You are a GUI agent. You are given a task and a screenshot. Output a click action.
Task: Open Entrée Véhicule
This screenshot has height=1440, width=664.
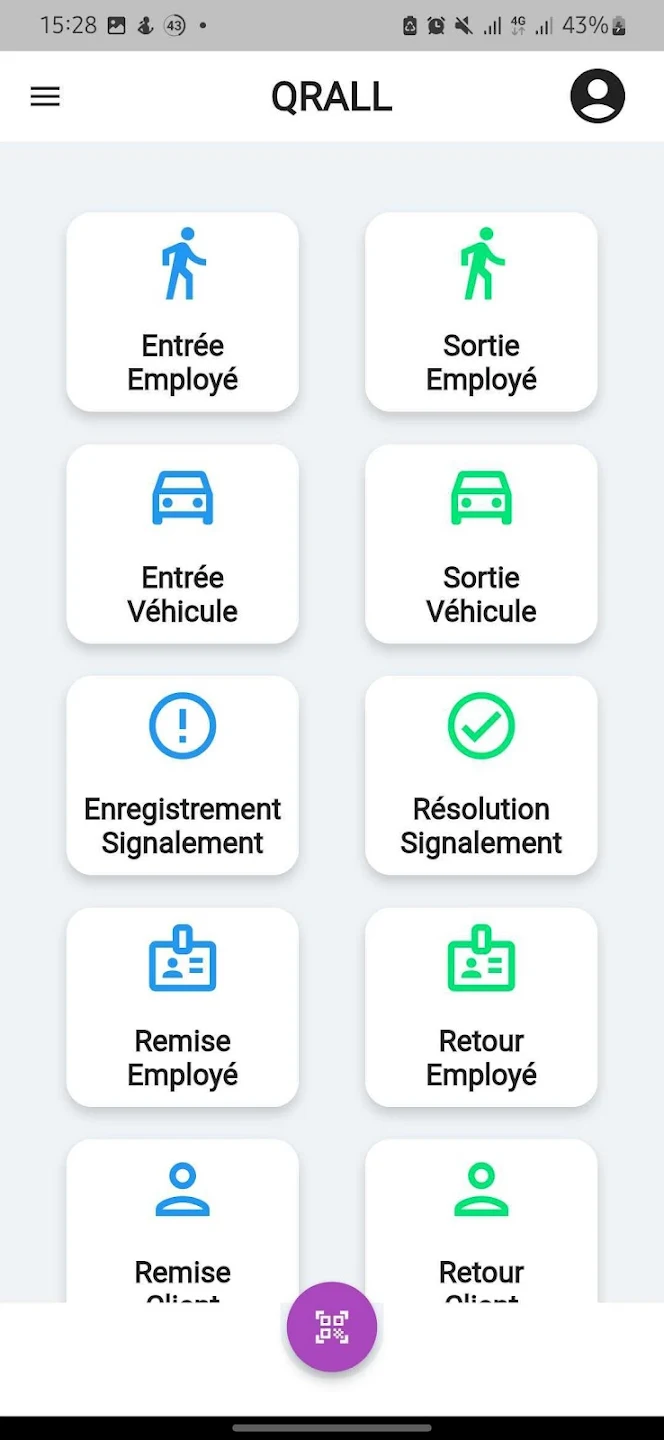pos(183,544)
